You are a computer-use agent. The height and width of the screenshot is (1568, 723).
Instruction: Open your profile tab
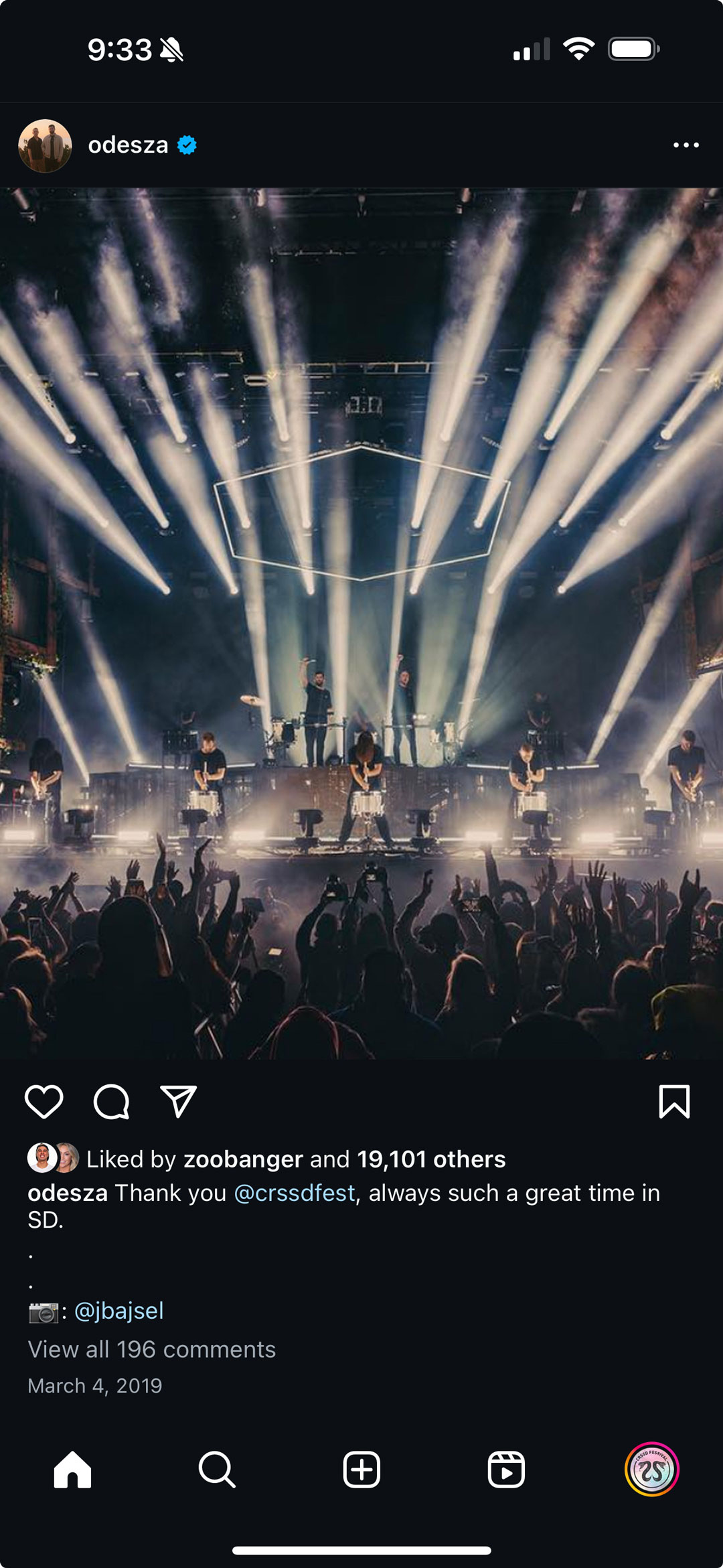point(651,1470)
